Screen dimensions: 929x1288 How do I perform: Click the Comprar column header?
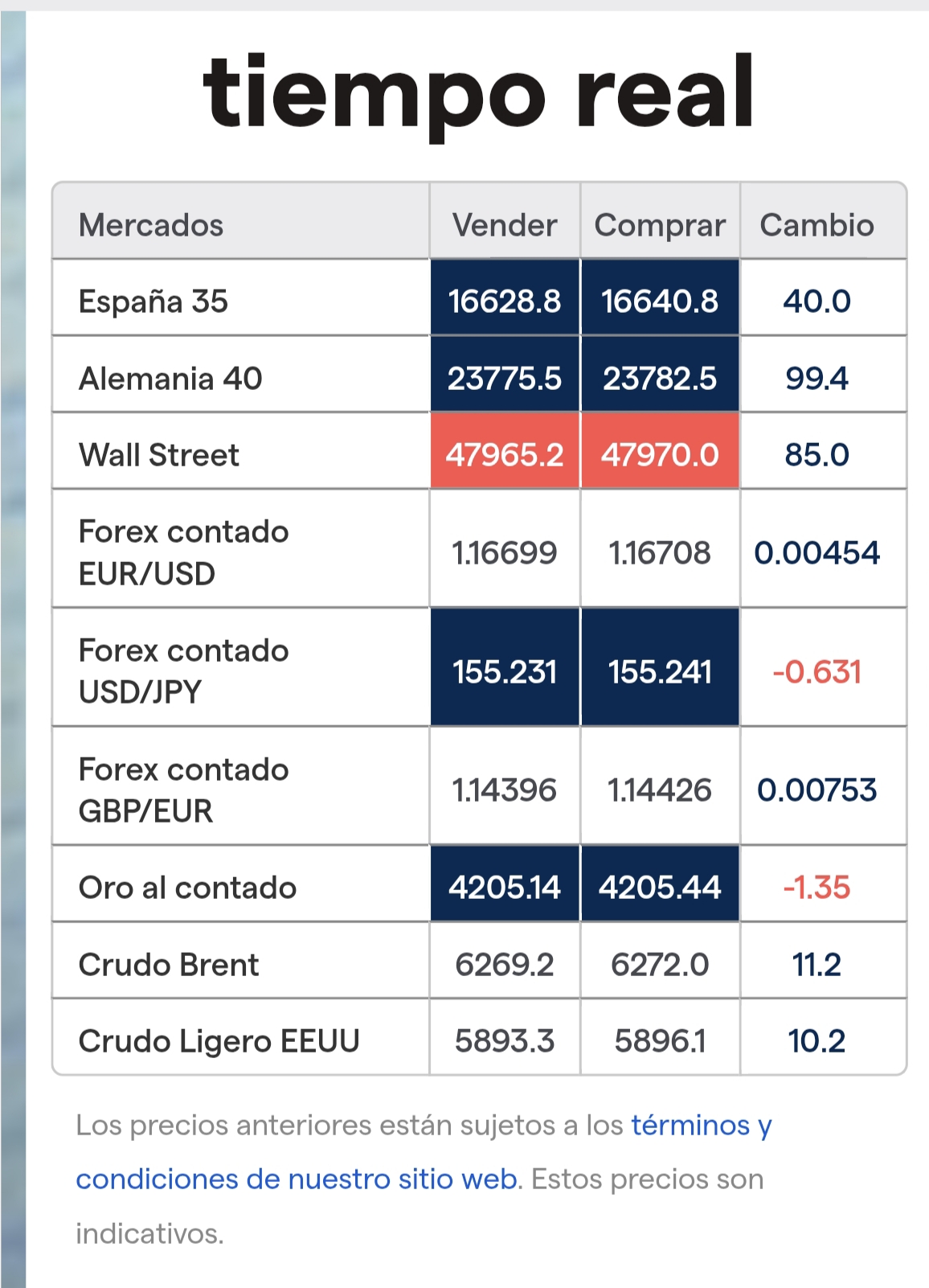coord(659,225)
